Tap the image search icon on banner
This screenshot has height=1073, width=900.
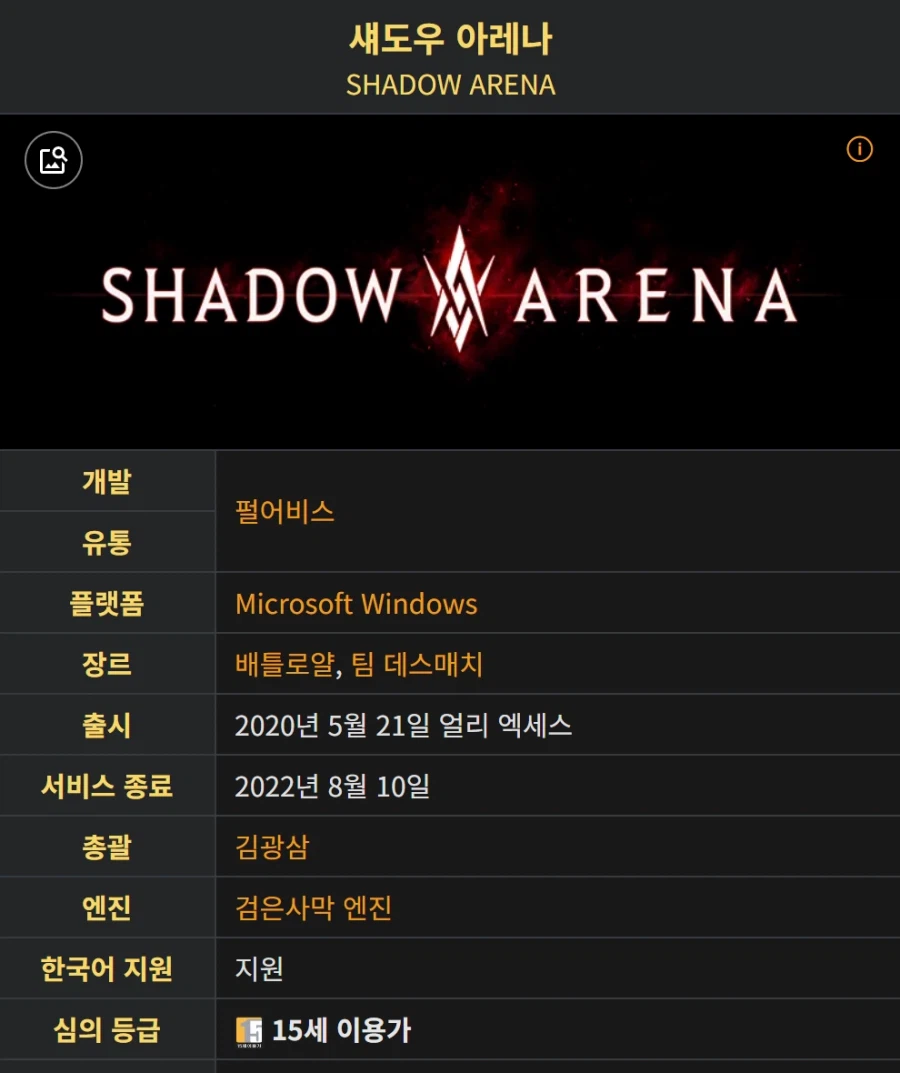(x=53, y=160)
